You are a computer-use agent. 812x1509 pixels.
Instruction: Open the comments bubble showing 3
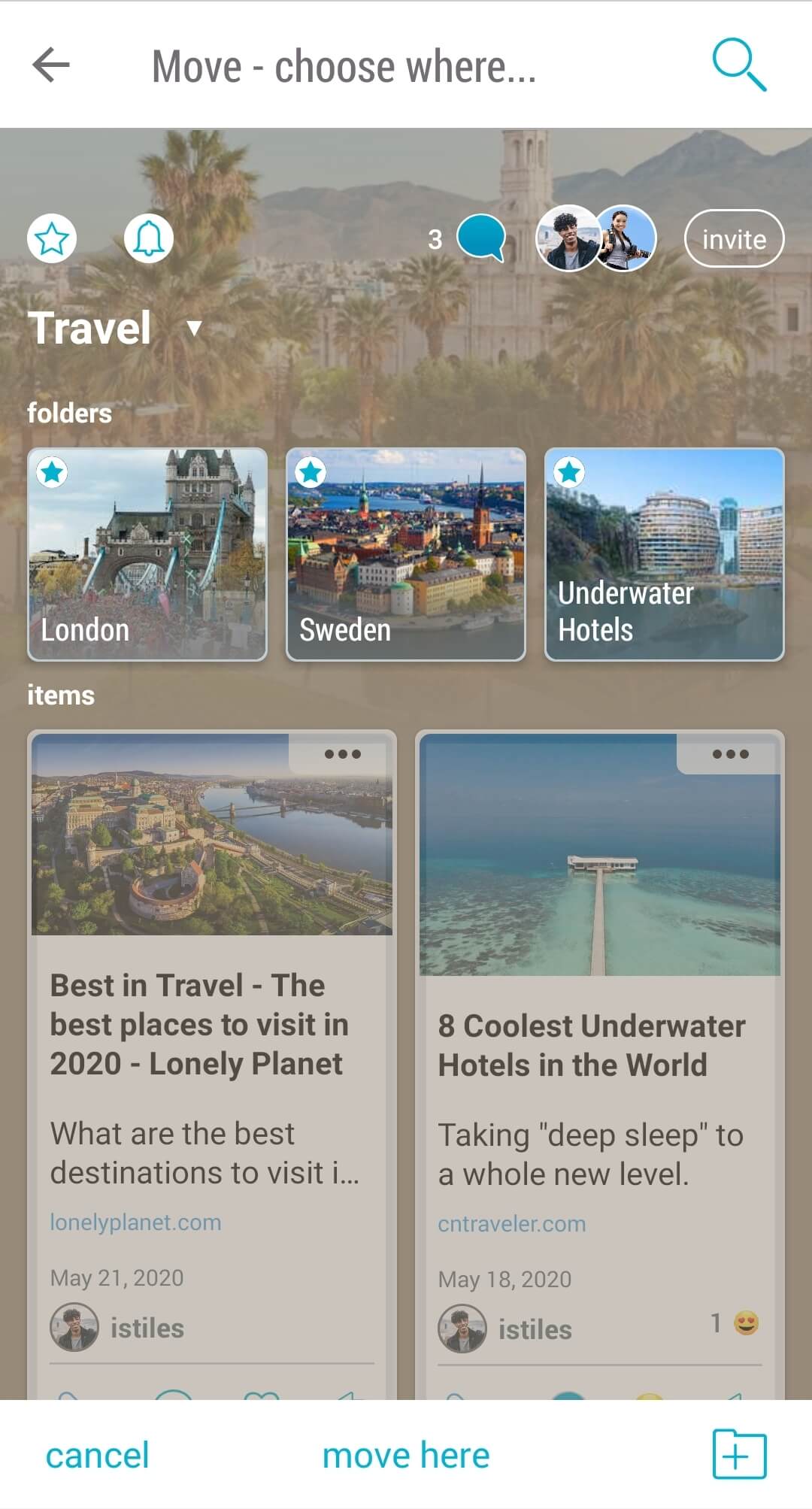coord(480,238)
